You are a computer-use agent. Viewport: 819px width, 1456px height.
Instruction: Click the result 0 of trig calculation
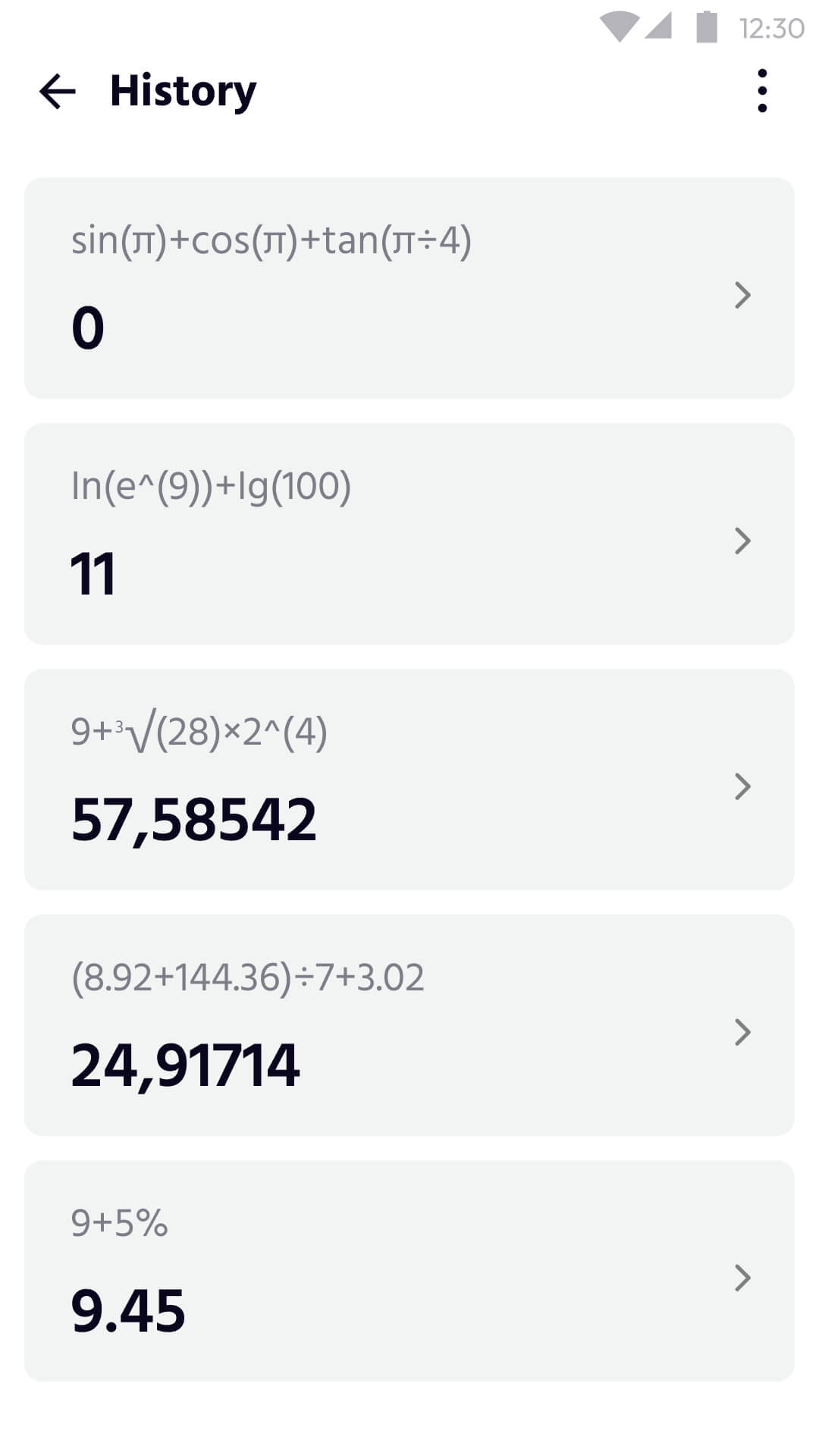[x=89, y=328]
